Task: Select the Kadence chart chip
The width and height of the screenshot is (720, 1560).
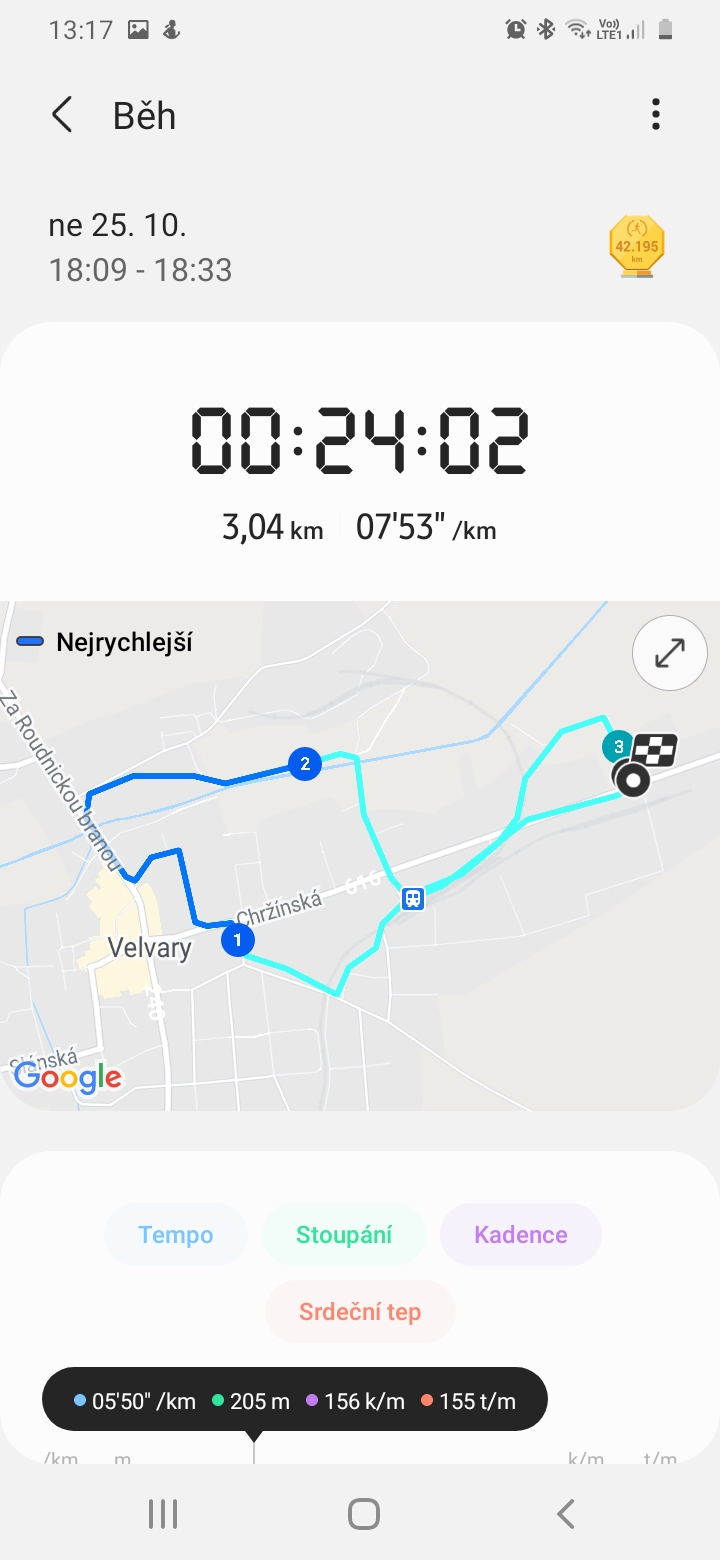Action: point(521,1235)
